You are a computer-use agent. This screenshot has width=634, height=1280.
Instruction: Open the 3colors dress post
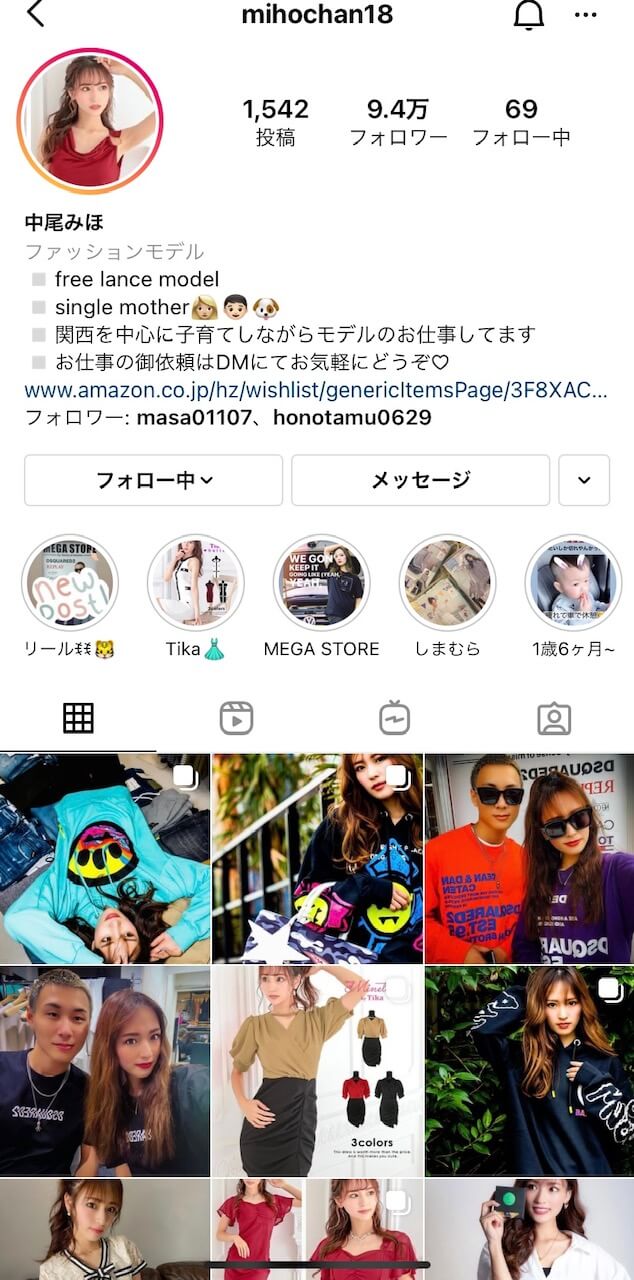[316, 1070]
